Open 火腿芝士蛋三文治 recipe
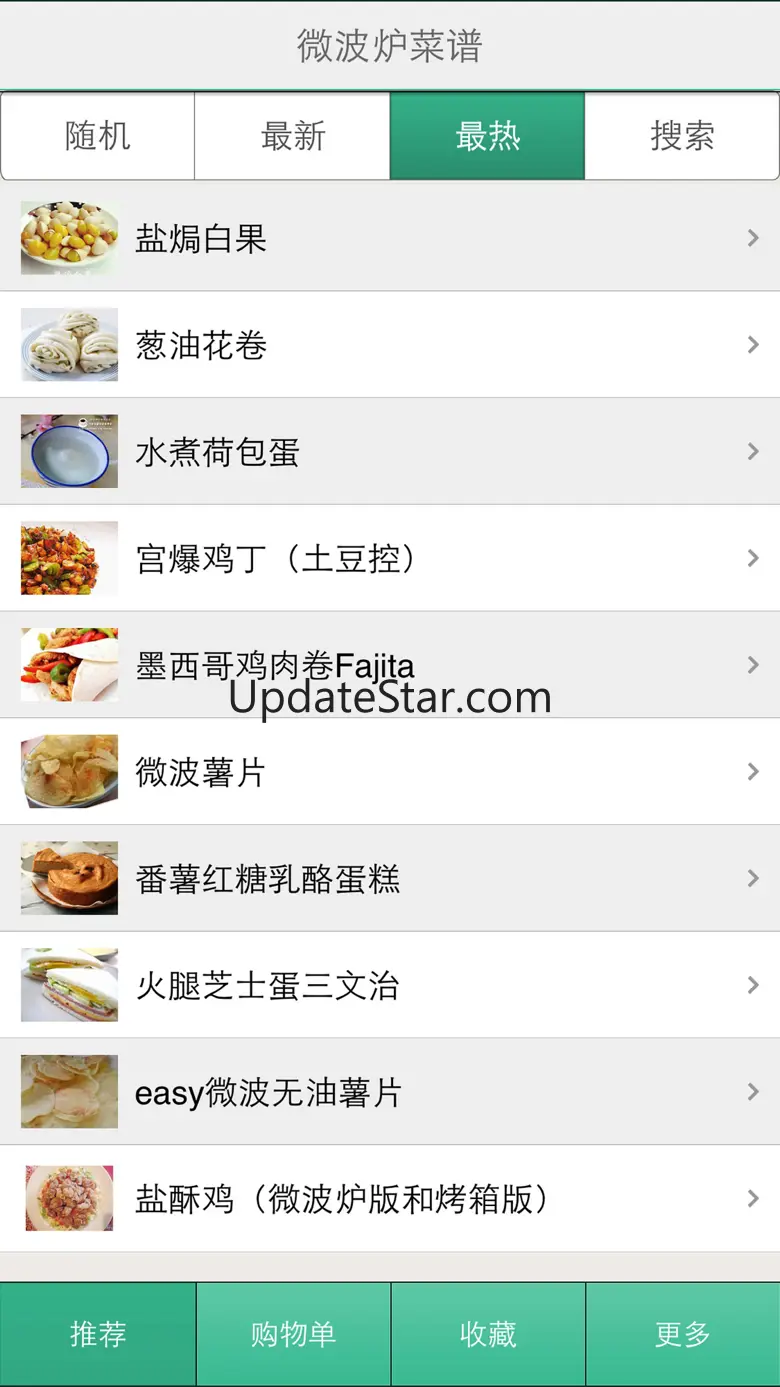This screenshot has width=780, height=1387. click(390, 985)
